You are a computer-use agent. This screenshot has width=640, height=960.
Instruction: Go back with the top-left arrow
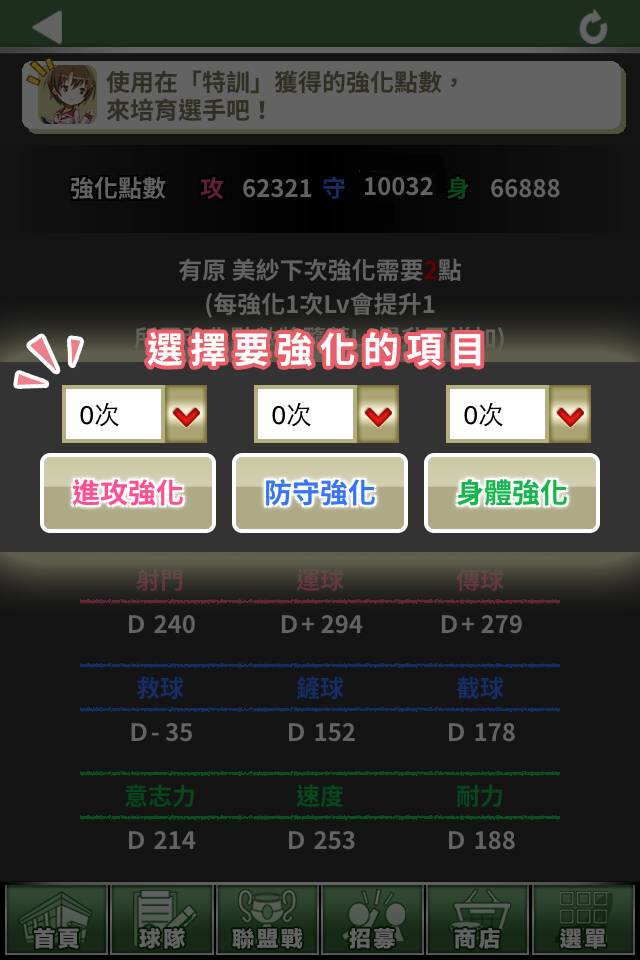coord(48,27)
